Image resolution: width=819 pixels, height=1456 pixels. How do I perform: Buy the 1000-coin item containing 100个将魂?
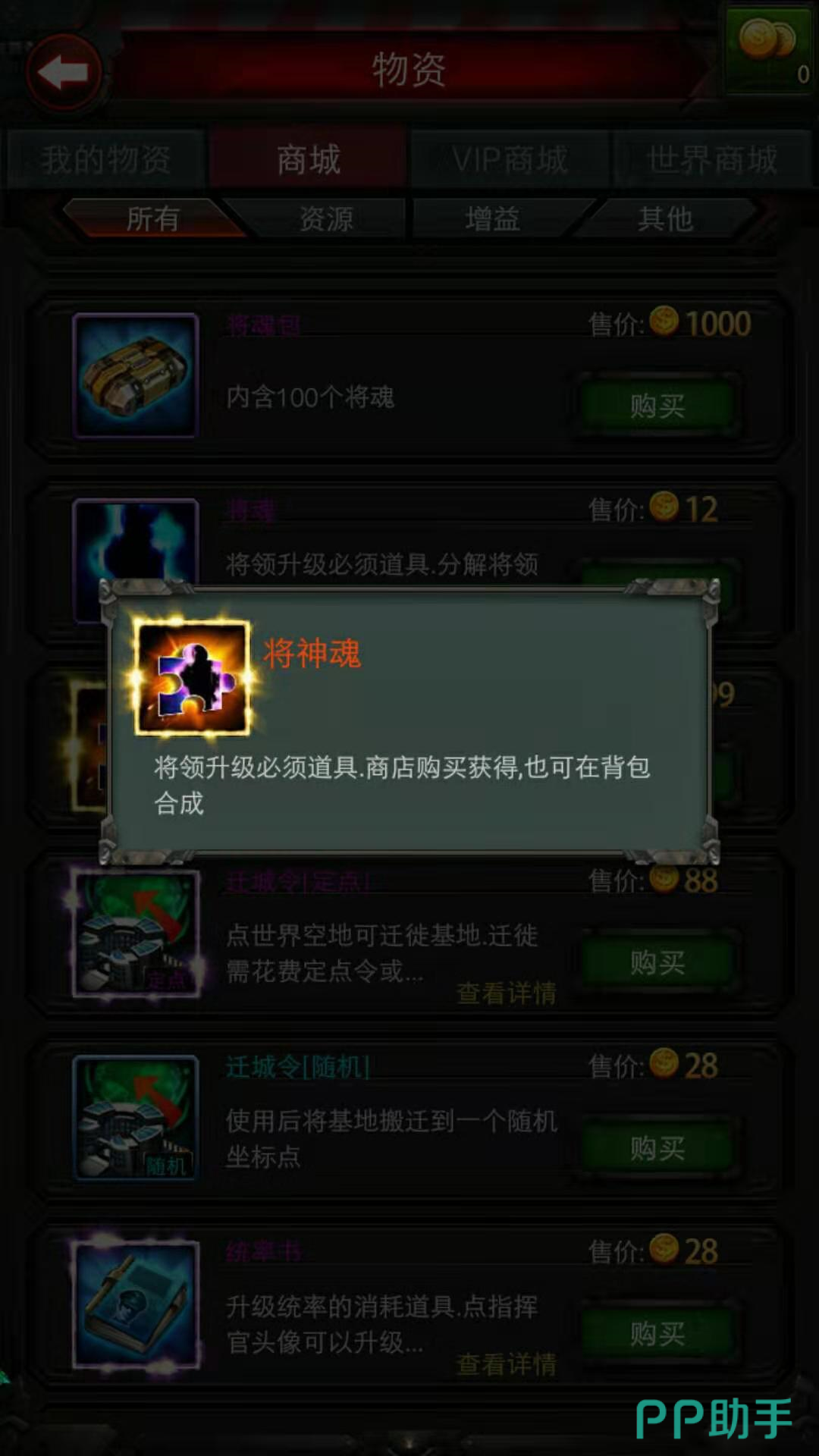pos(657,406)
